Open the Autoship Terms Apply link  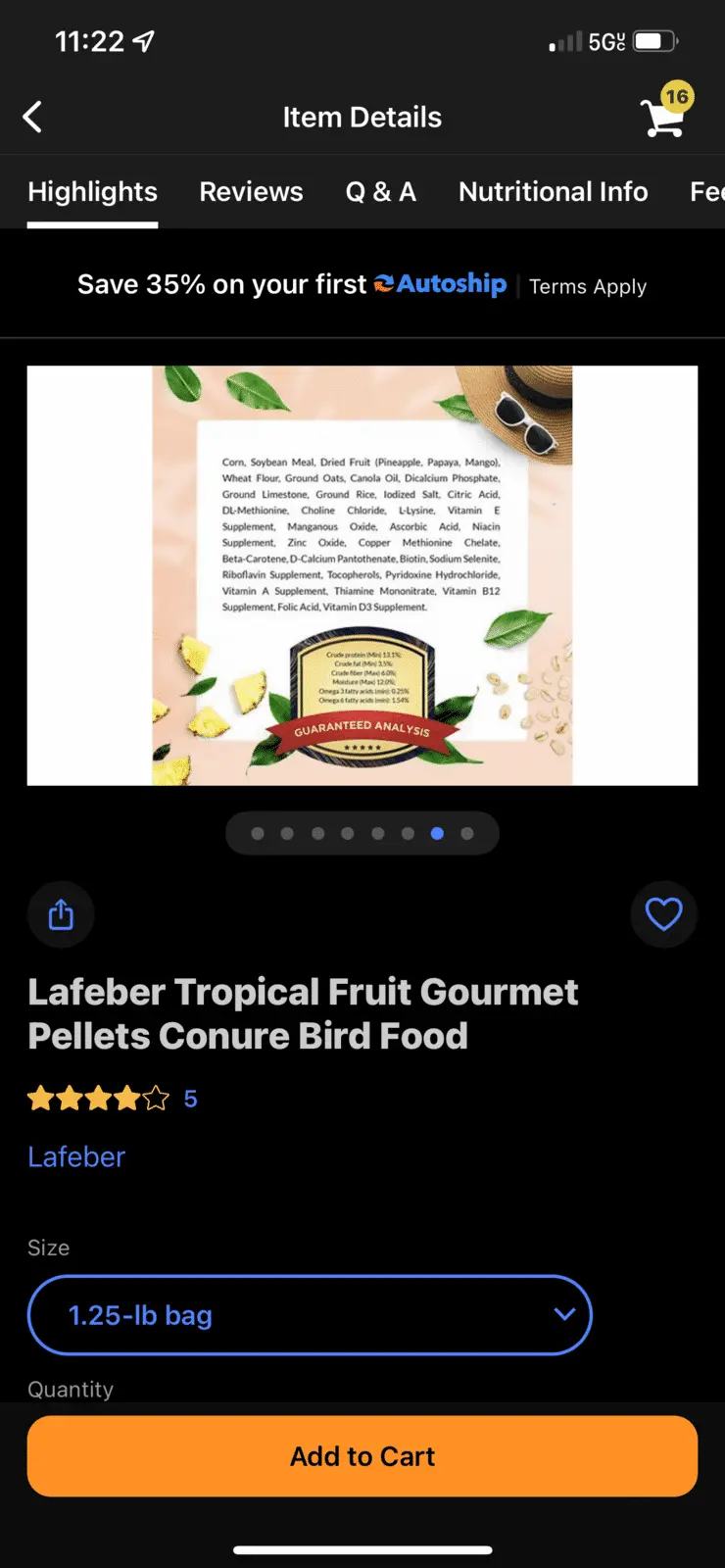[x=588, y=287]
